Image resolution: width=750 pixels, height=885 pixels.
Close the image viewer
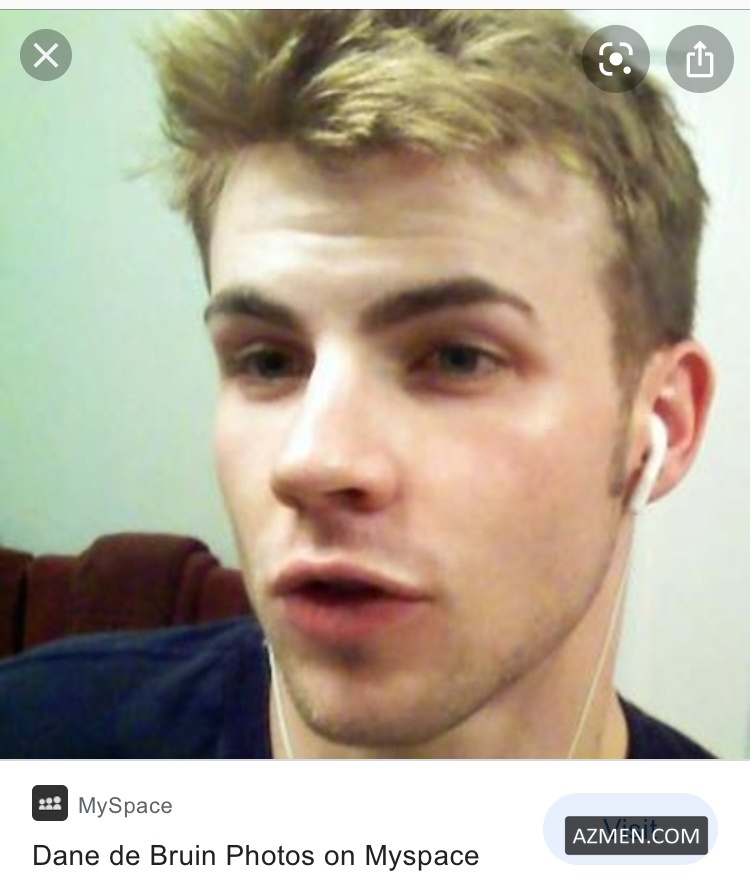click(46, 55)
